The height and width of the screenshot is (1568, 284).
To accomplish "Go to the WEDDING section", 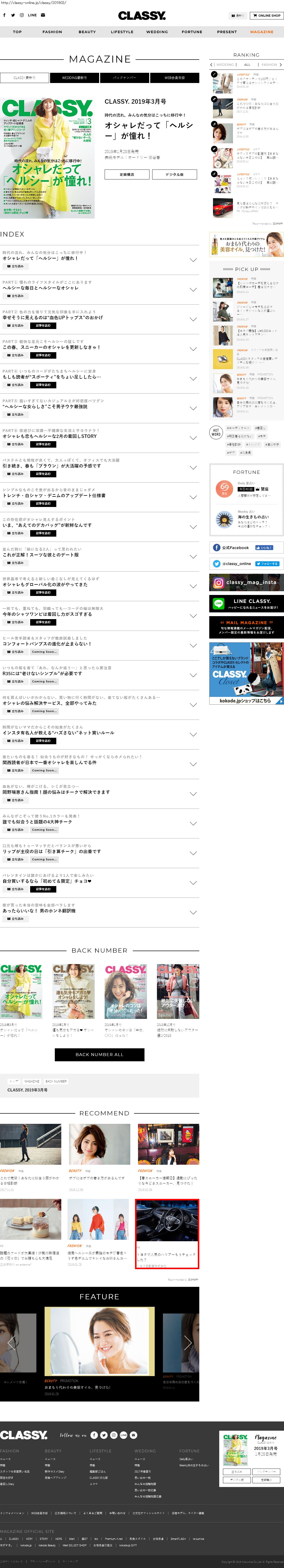I will coord(157,32).
